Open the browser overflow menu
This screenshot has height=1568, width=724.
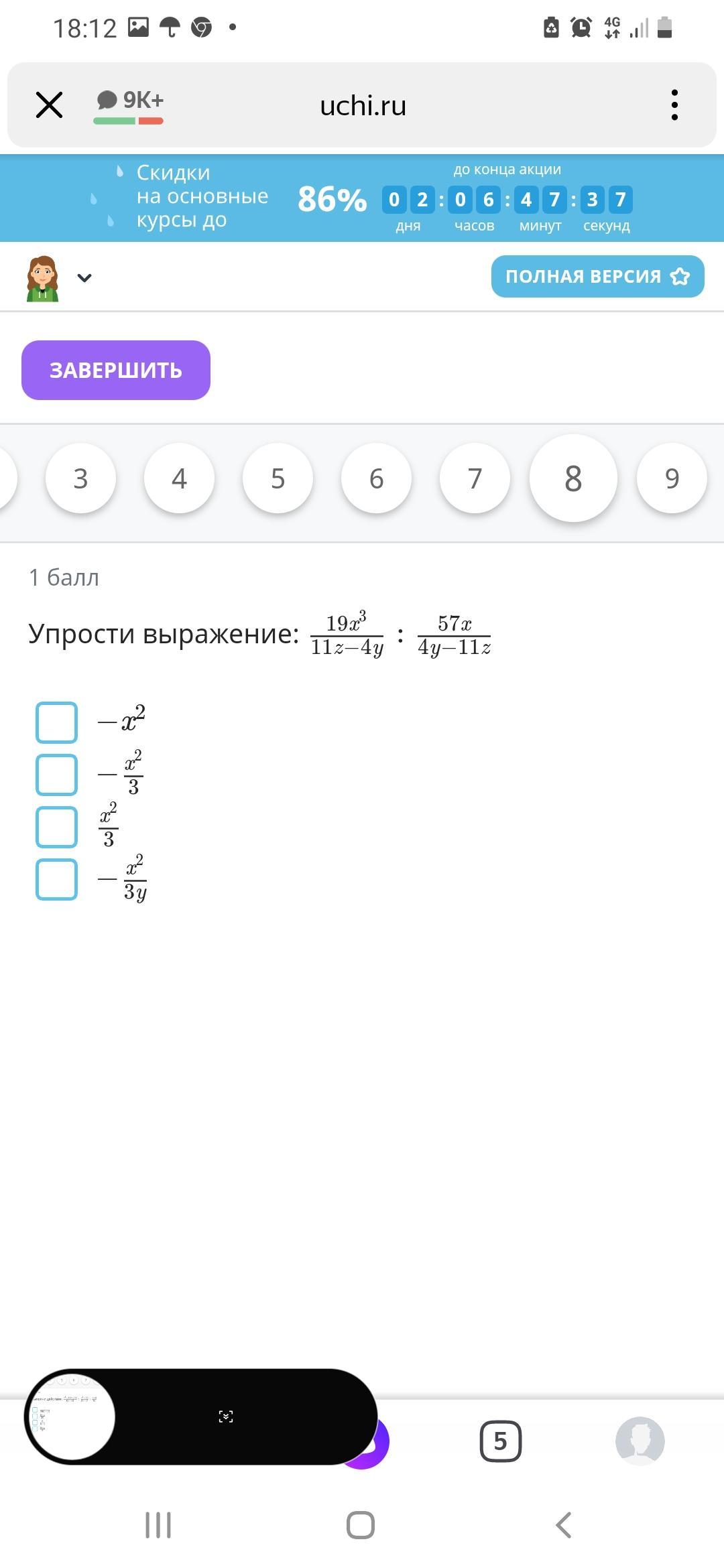coord(674,105)
